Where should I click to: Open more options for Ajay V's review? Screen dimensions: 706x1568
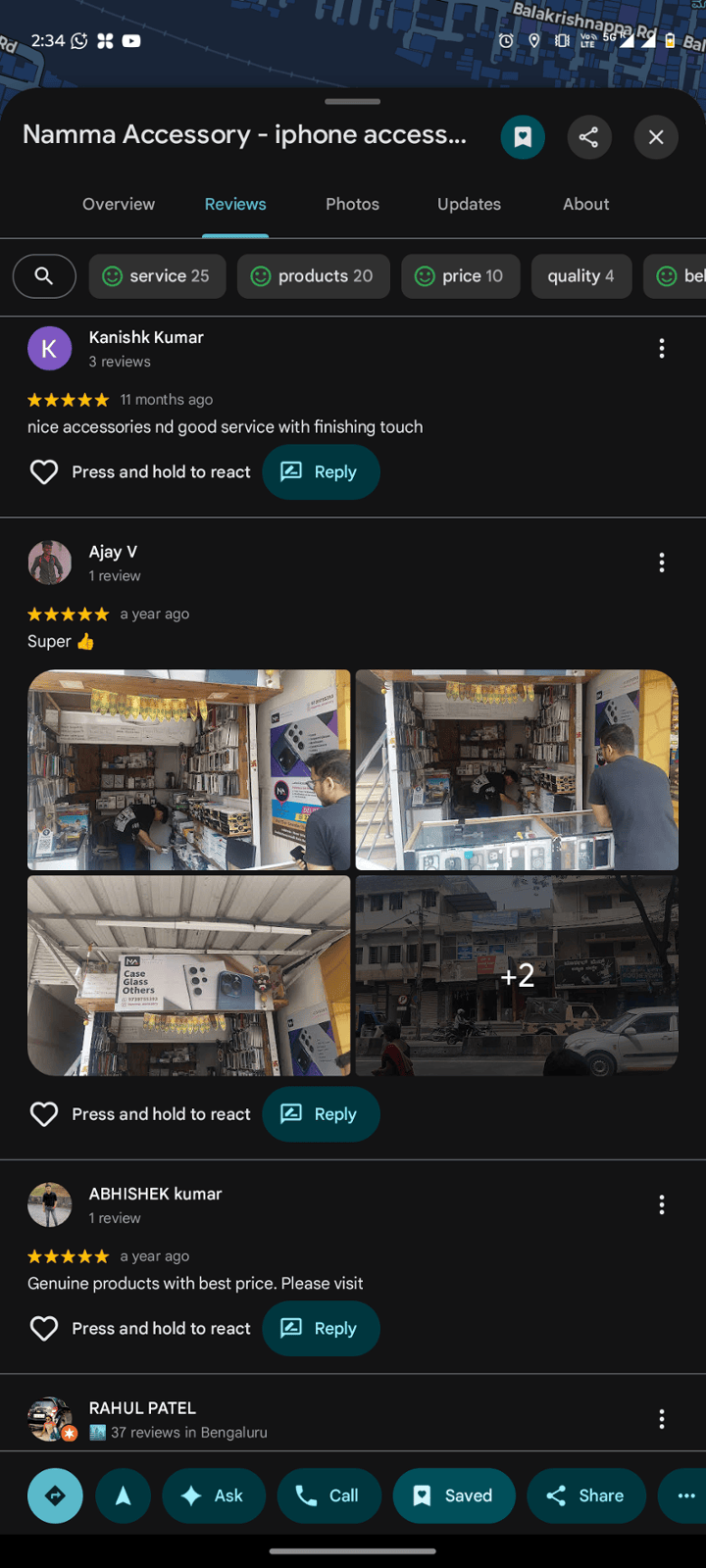coord(662,563)
